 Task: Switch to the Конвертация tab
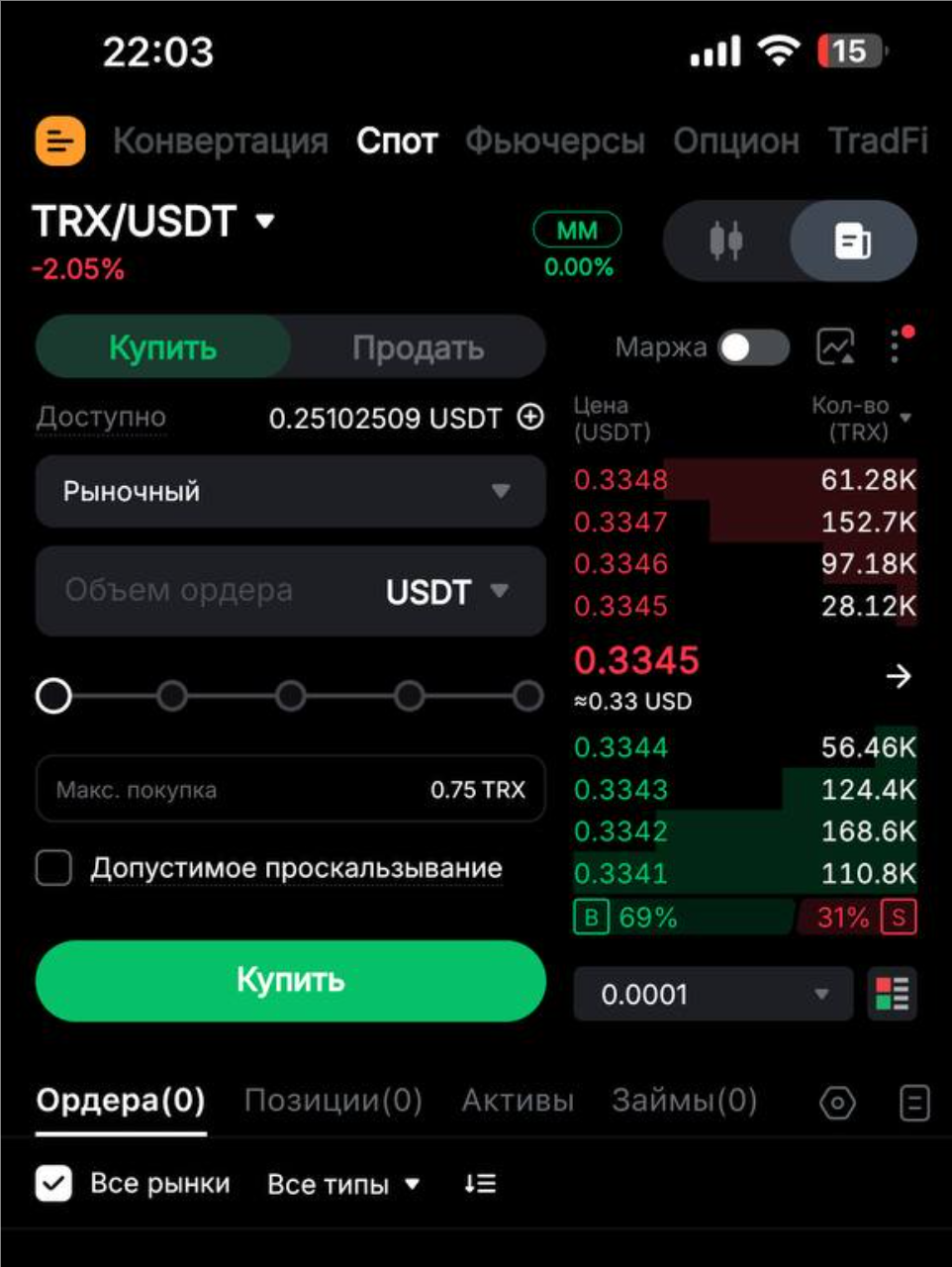tap(220, 142)
